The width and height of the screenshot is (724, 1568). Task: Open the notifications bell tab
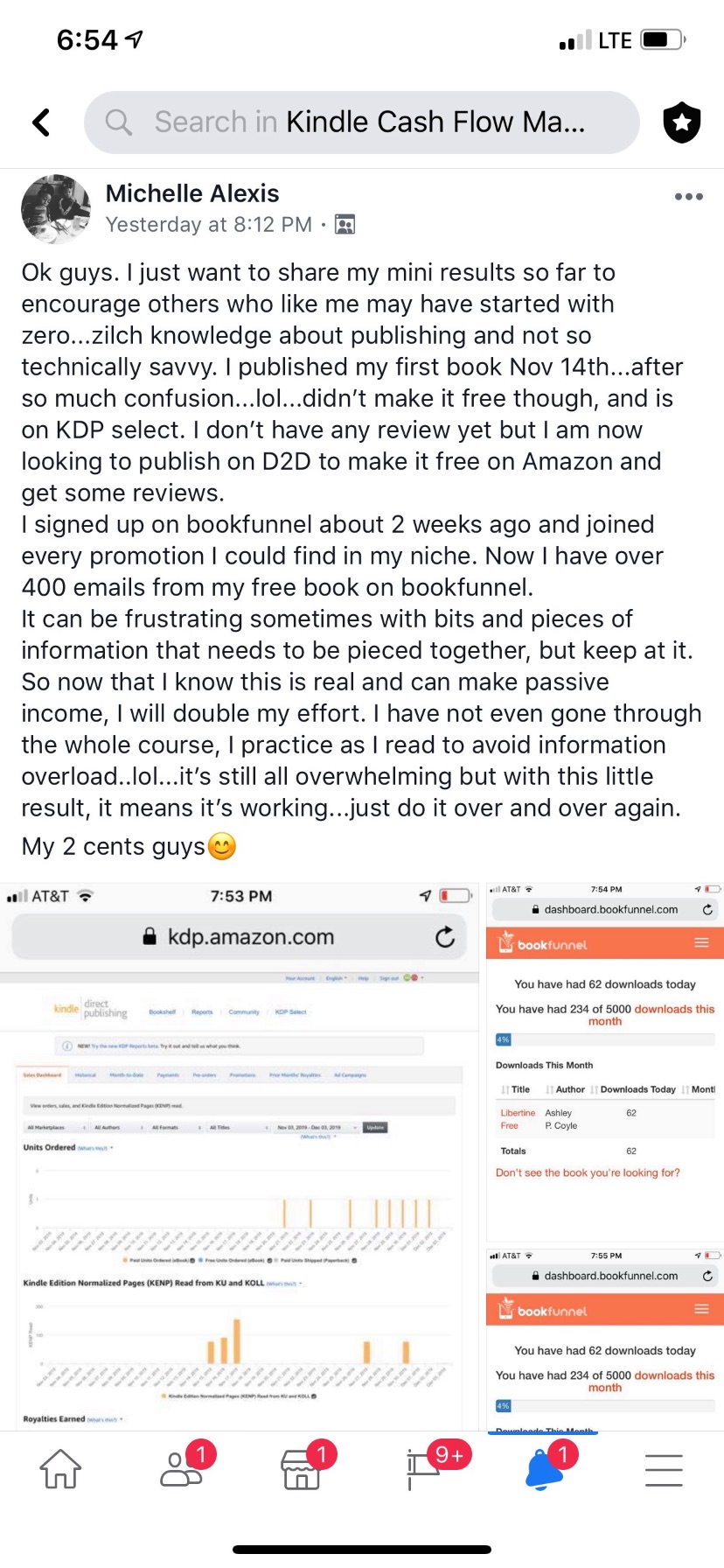tap(545, 1469)
